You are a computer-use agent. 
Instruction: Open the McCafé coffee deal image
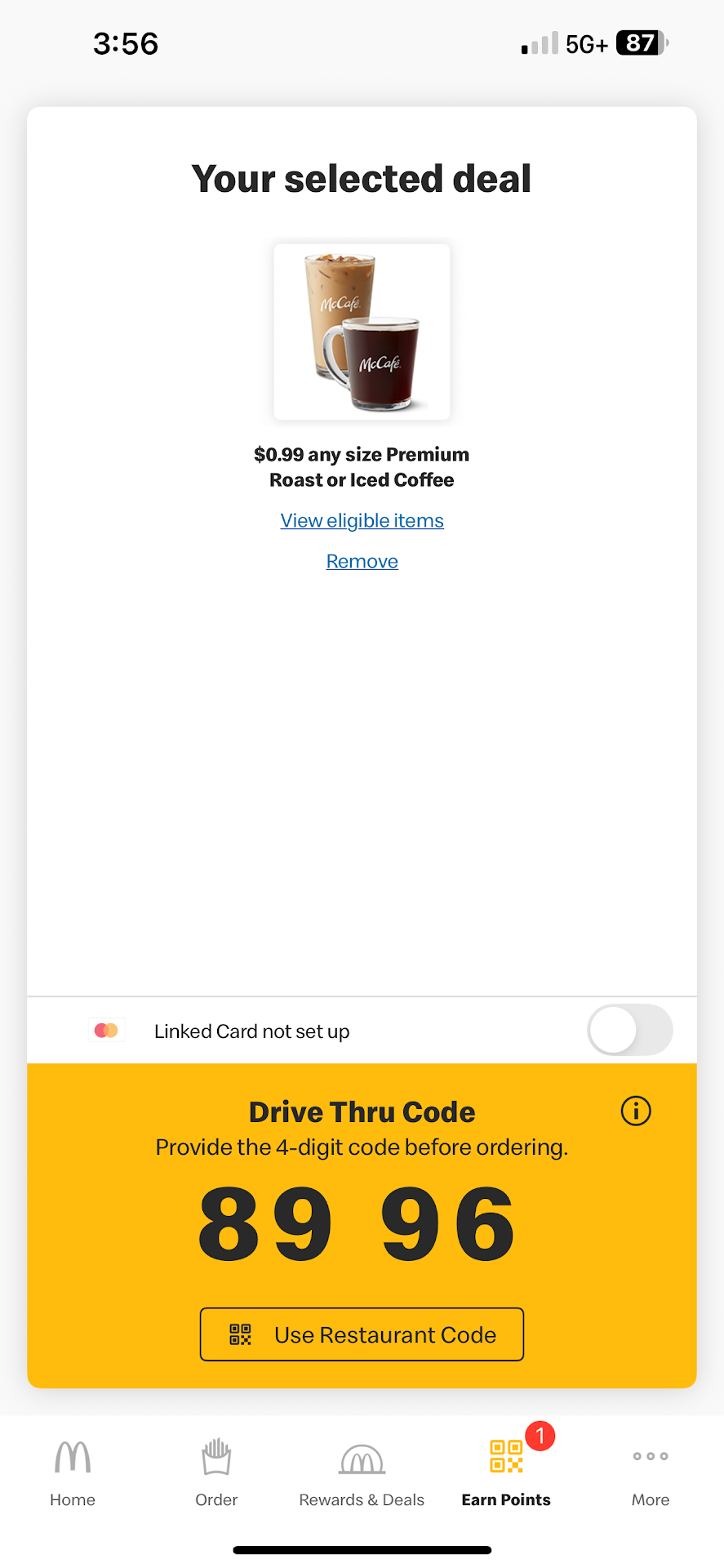362,332
